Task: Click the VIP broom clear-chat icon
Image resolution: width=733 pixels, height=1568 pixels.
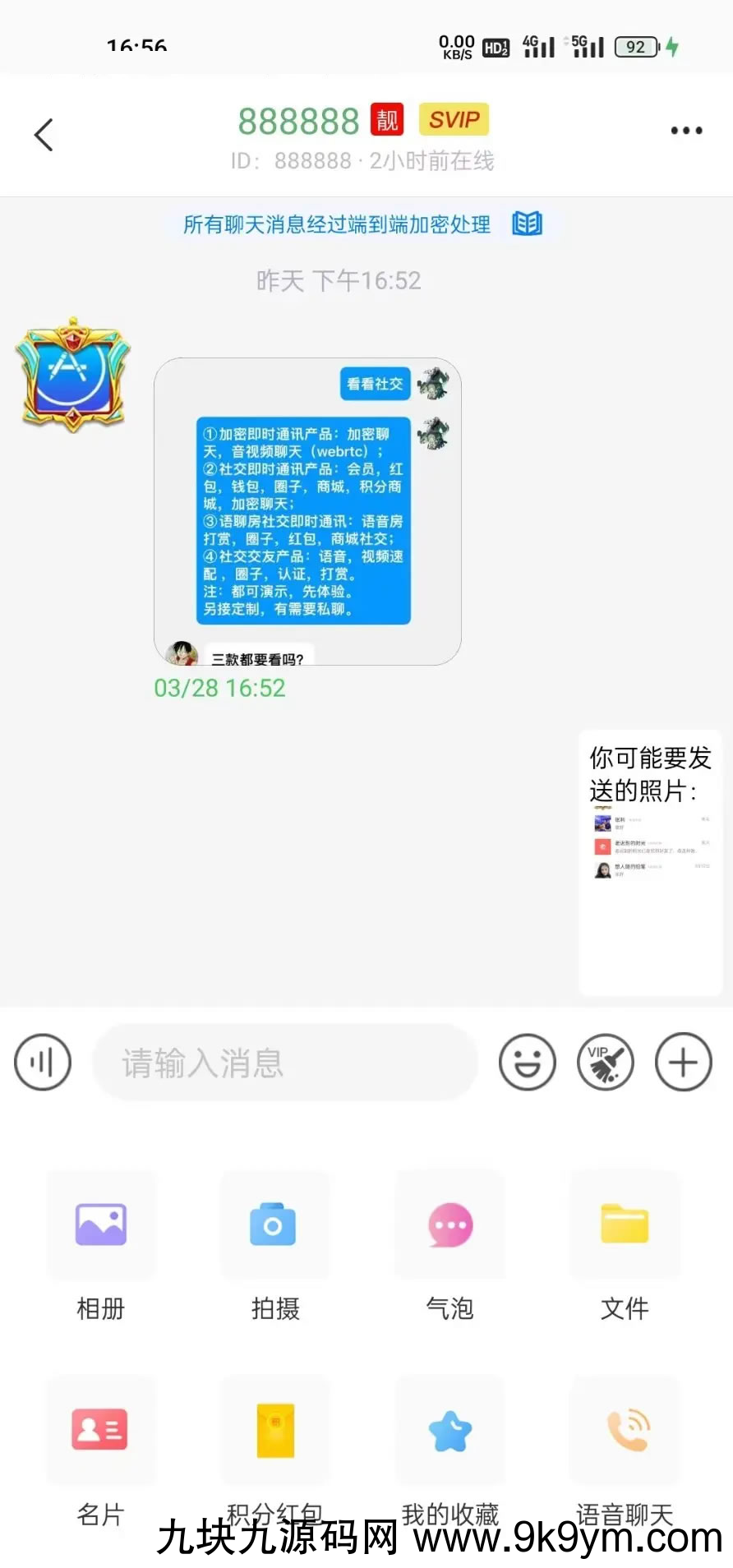Action: pyautogui.click(x=606, y=1062)
